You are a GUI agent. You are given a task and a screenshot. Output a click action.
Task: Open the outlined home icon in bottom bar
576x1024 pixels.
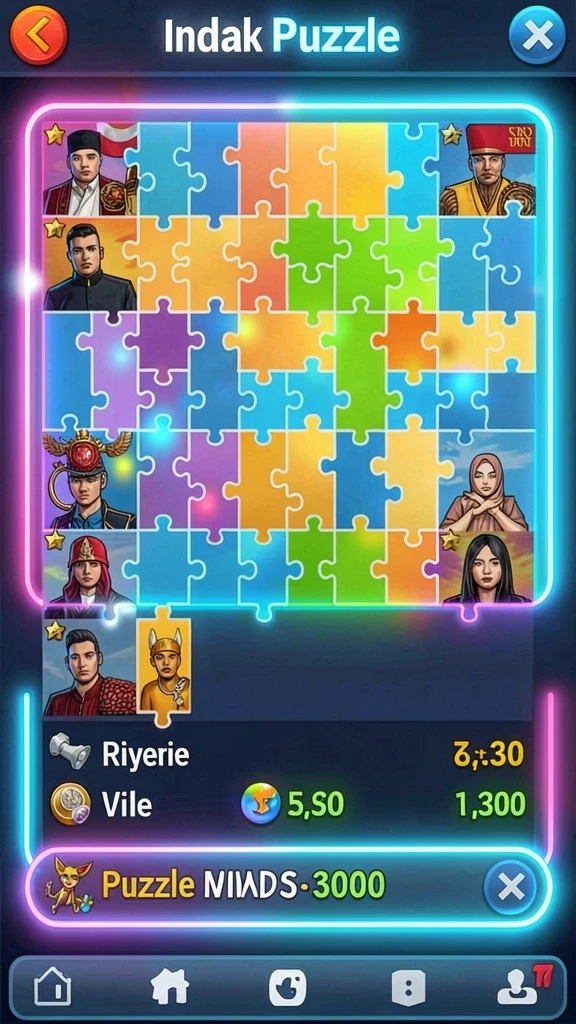[x=52, y=985]
